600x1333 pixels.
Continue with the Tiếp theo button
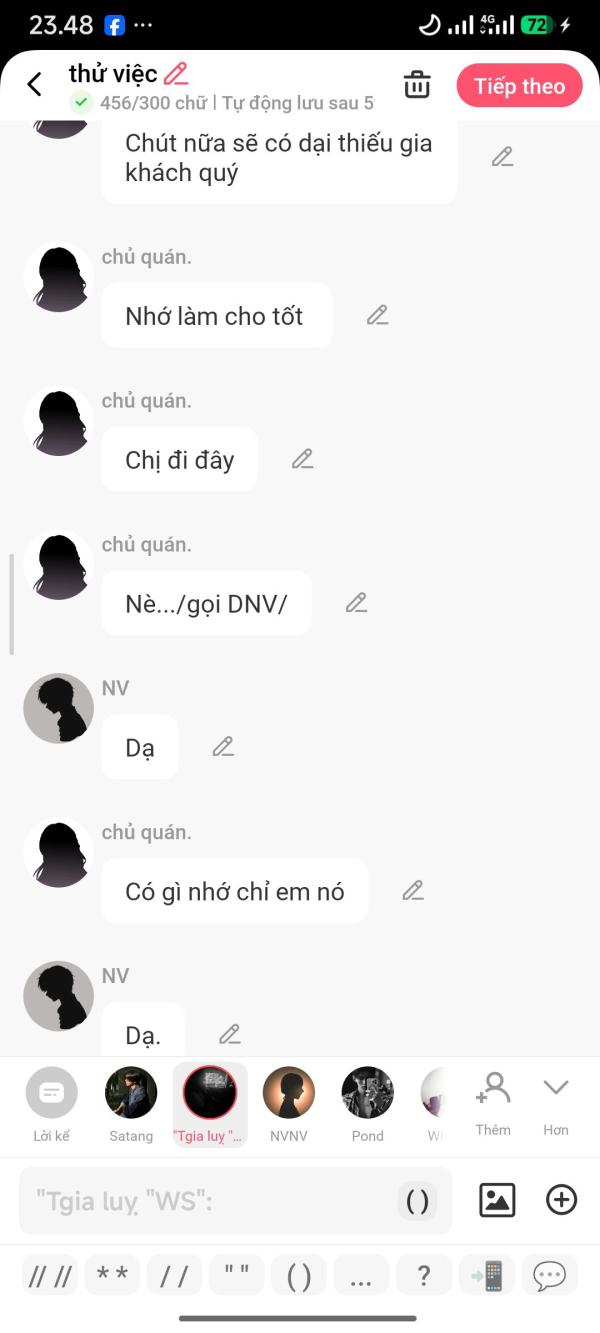click(x=519, y=86)
